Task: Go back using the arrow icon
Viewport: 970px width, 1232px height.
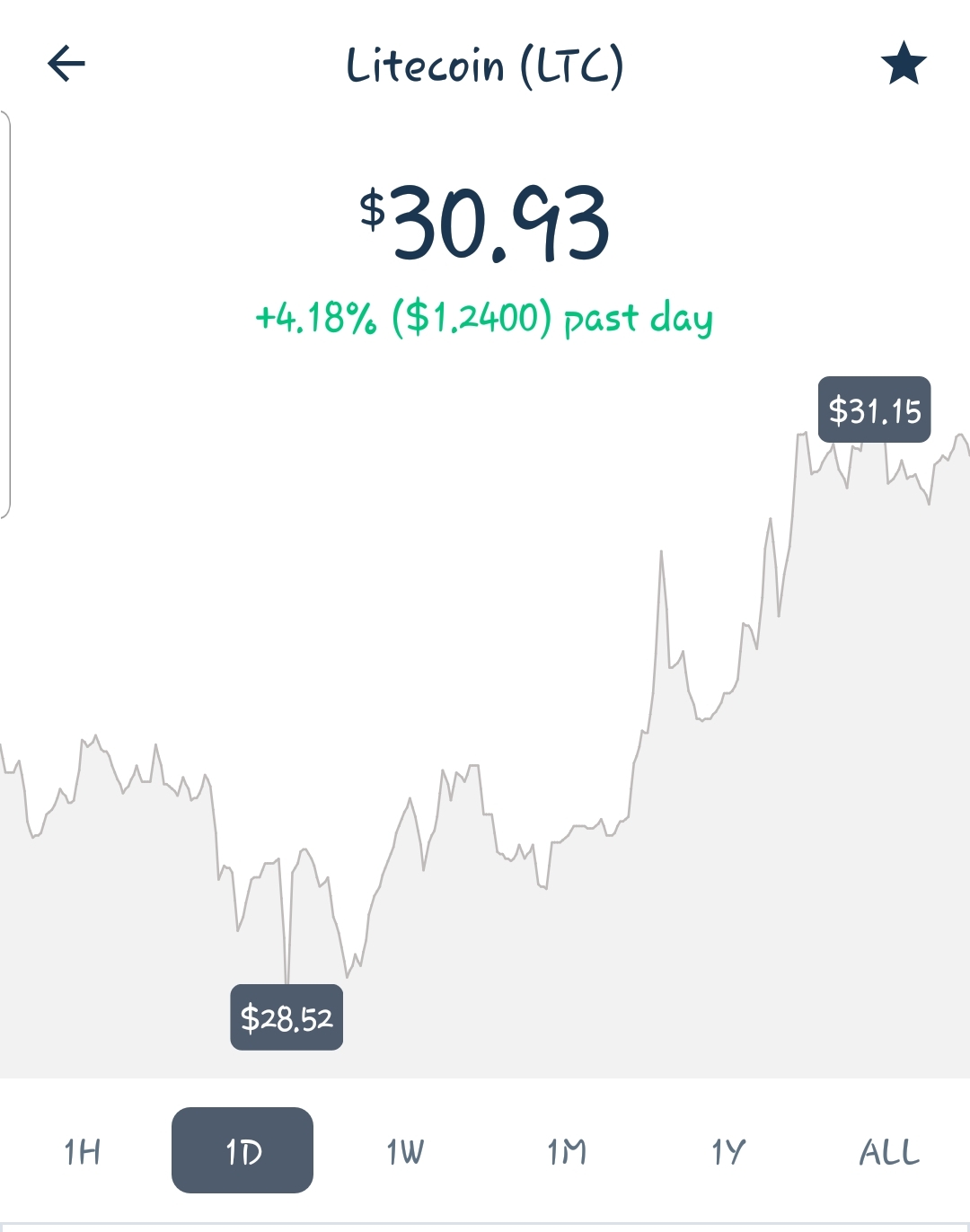Action: coord(66,64)
